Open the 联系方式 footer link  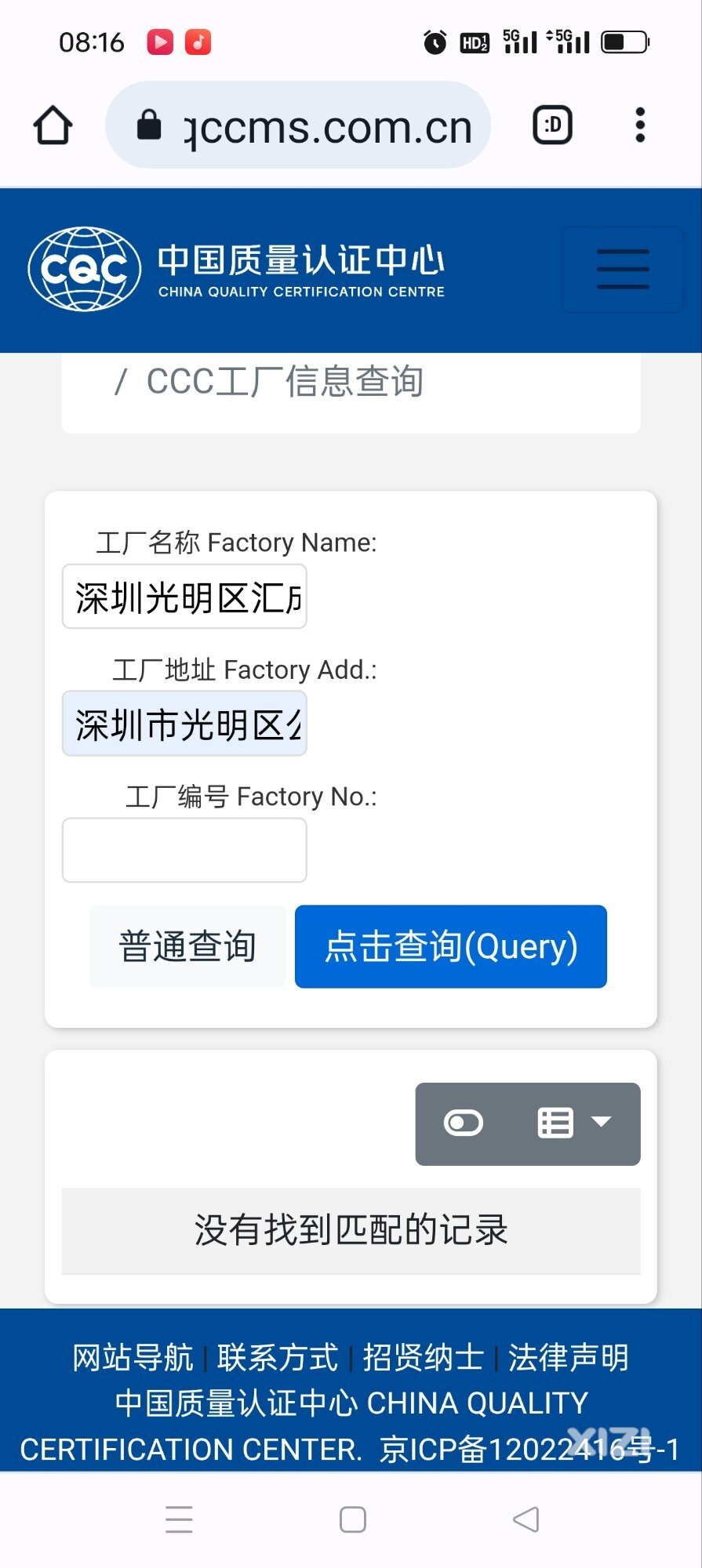(278, 1358)
